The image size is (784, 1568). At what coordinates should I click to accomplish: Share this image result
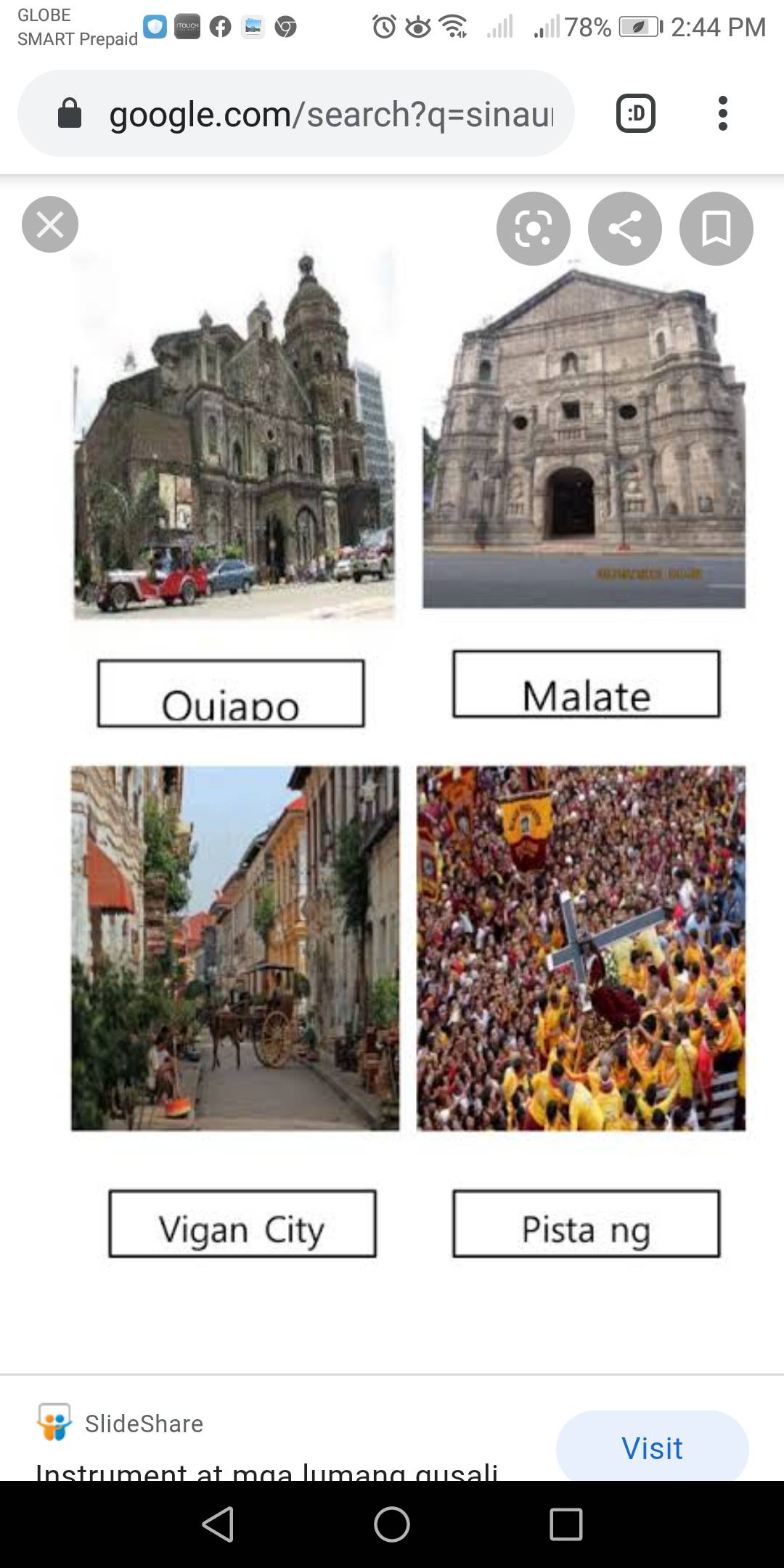pyautogui.click(x=625, y=229)
